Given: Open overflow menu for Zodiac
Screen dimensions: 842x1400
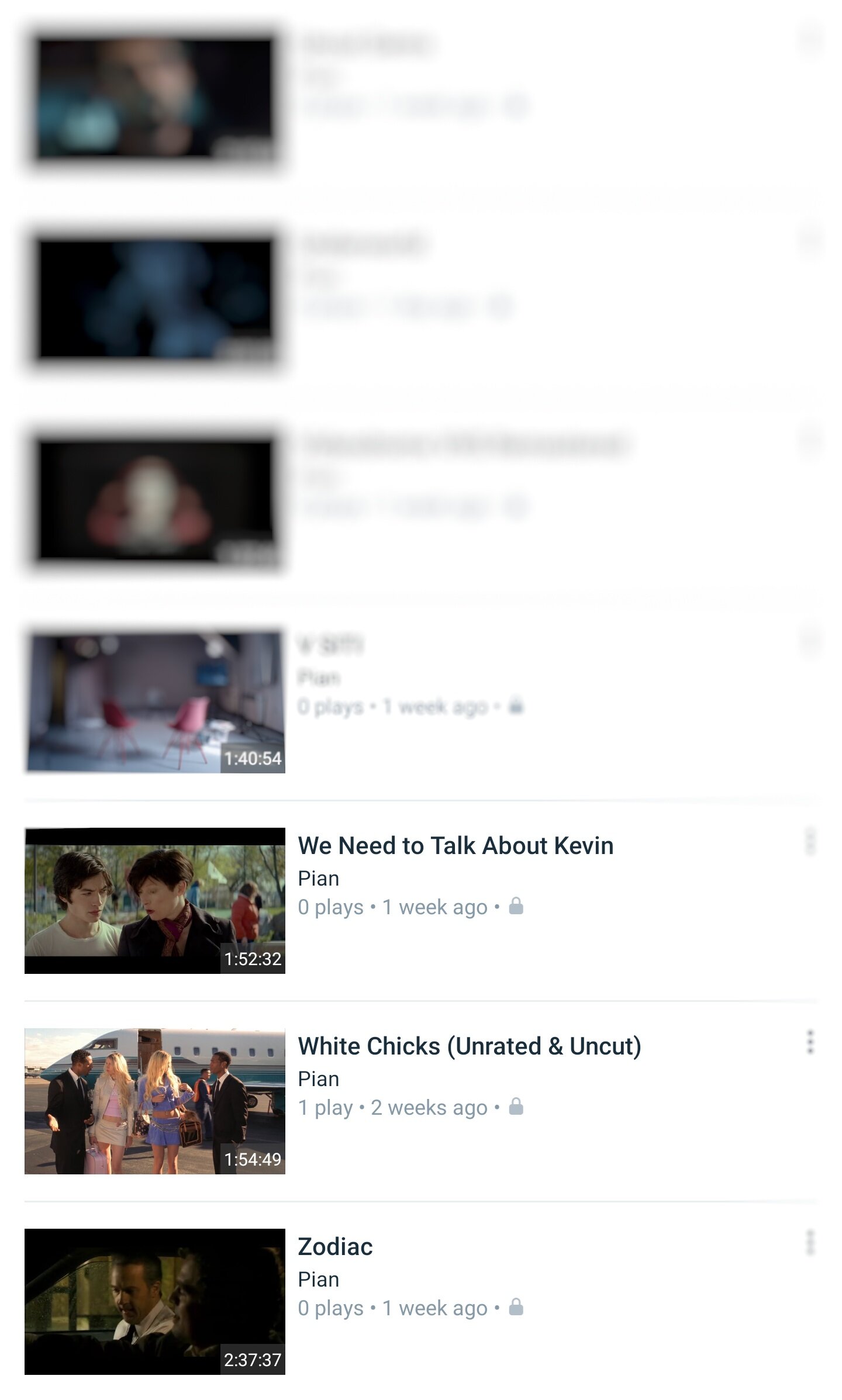Looking at the screenshot, I should 810,1243.
